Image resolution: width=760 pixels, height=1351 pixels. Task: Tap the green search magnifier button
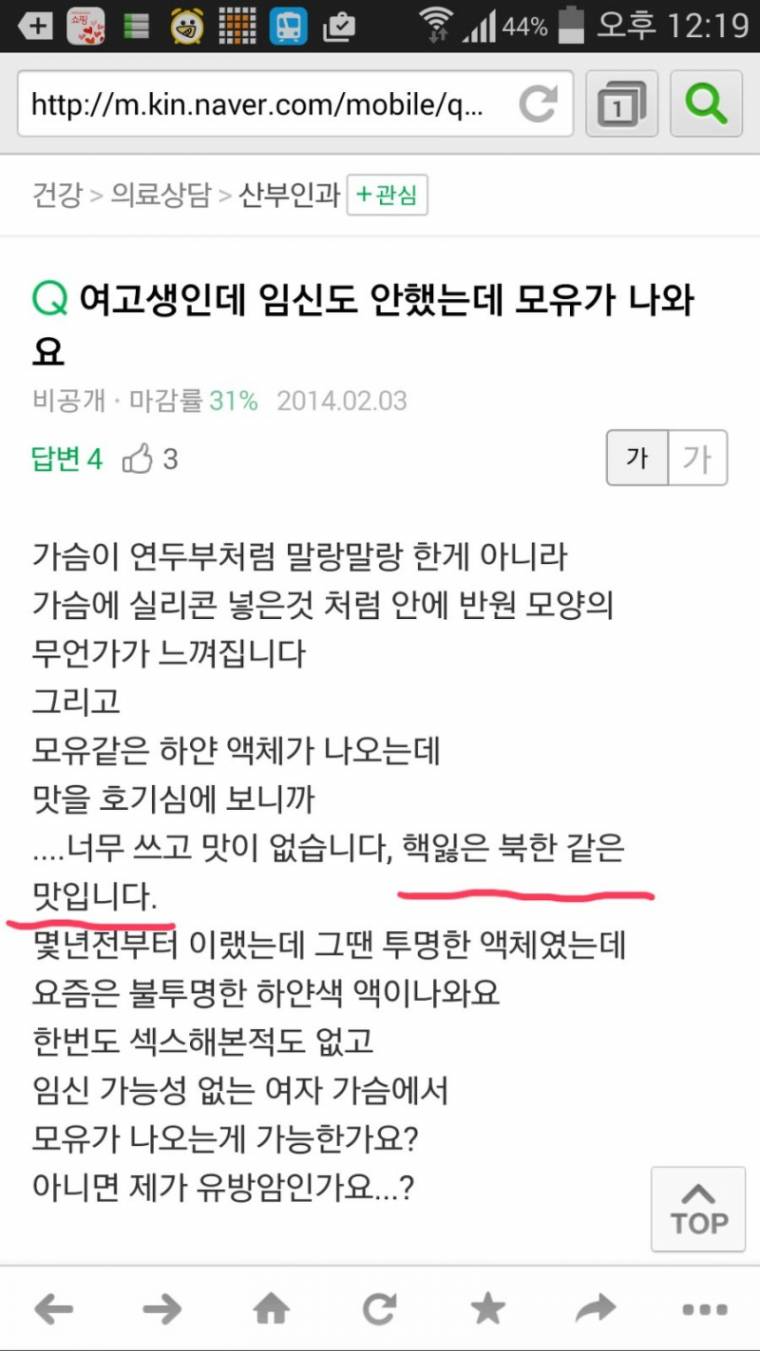pyautogui.click(x=706, y=103)
